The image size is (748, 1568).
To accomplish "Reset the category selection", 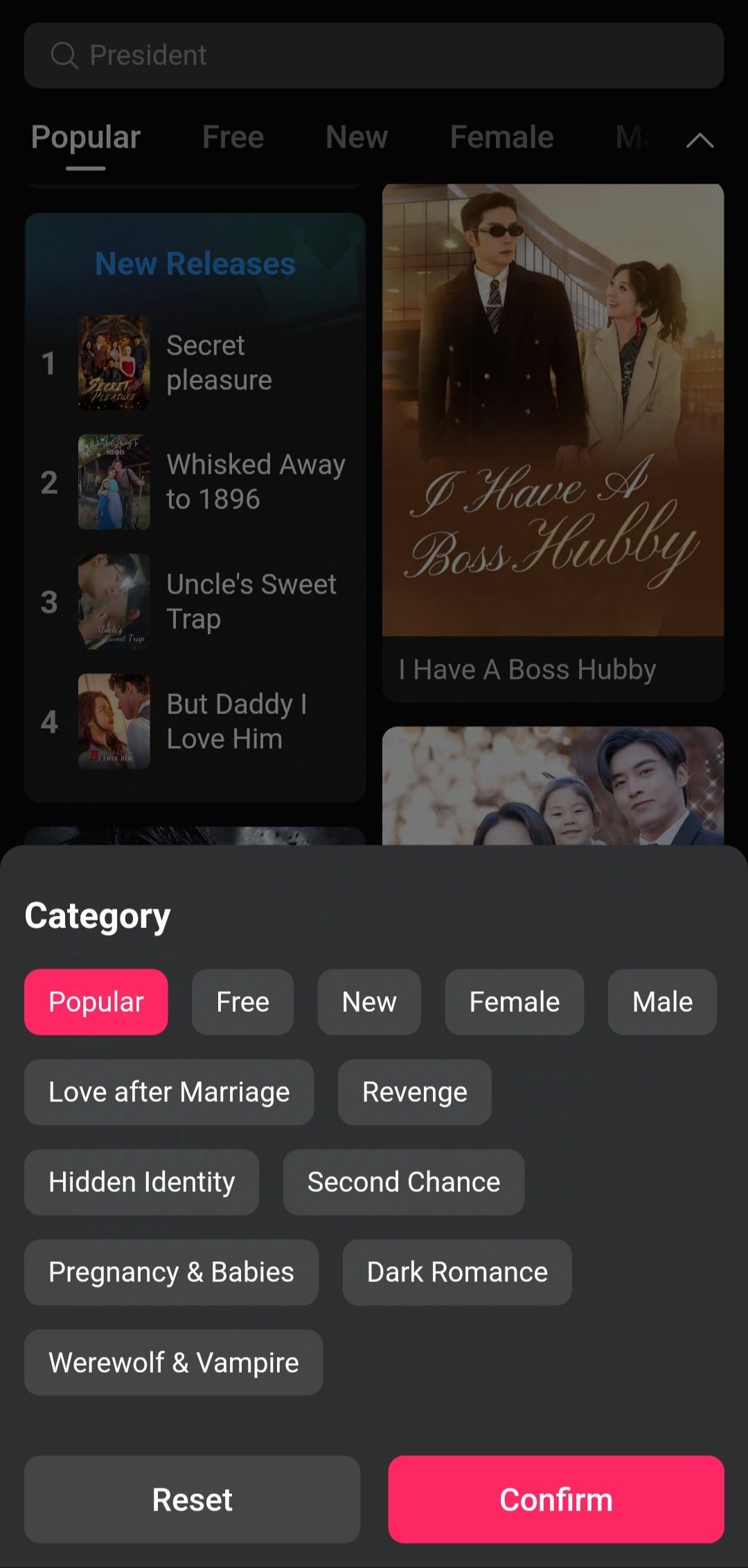I will 192,1499.
